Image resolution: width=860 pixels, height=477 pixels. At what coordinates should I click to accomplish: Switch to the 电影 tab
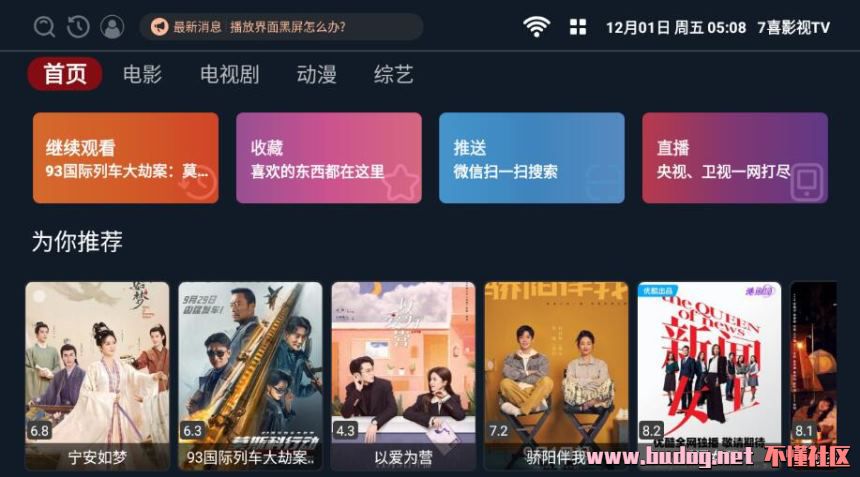tap(142, 74)
